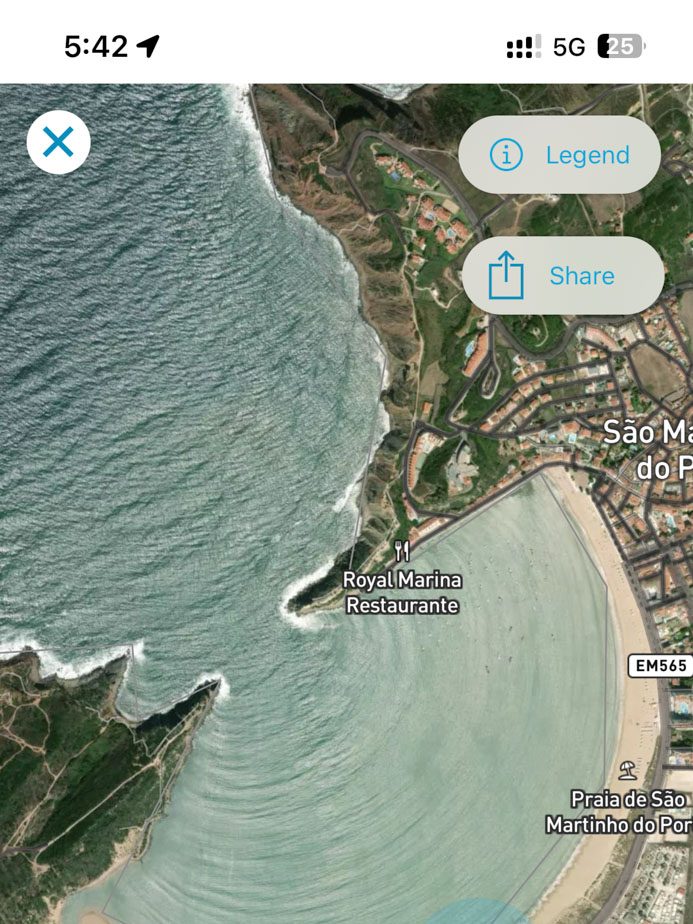Open the map Legend
693x924 pixels.
click(x=559, y=155)
